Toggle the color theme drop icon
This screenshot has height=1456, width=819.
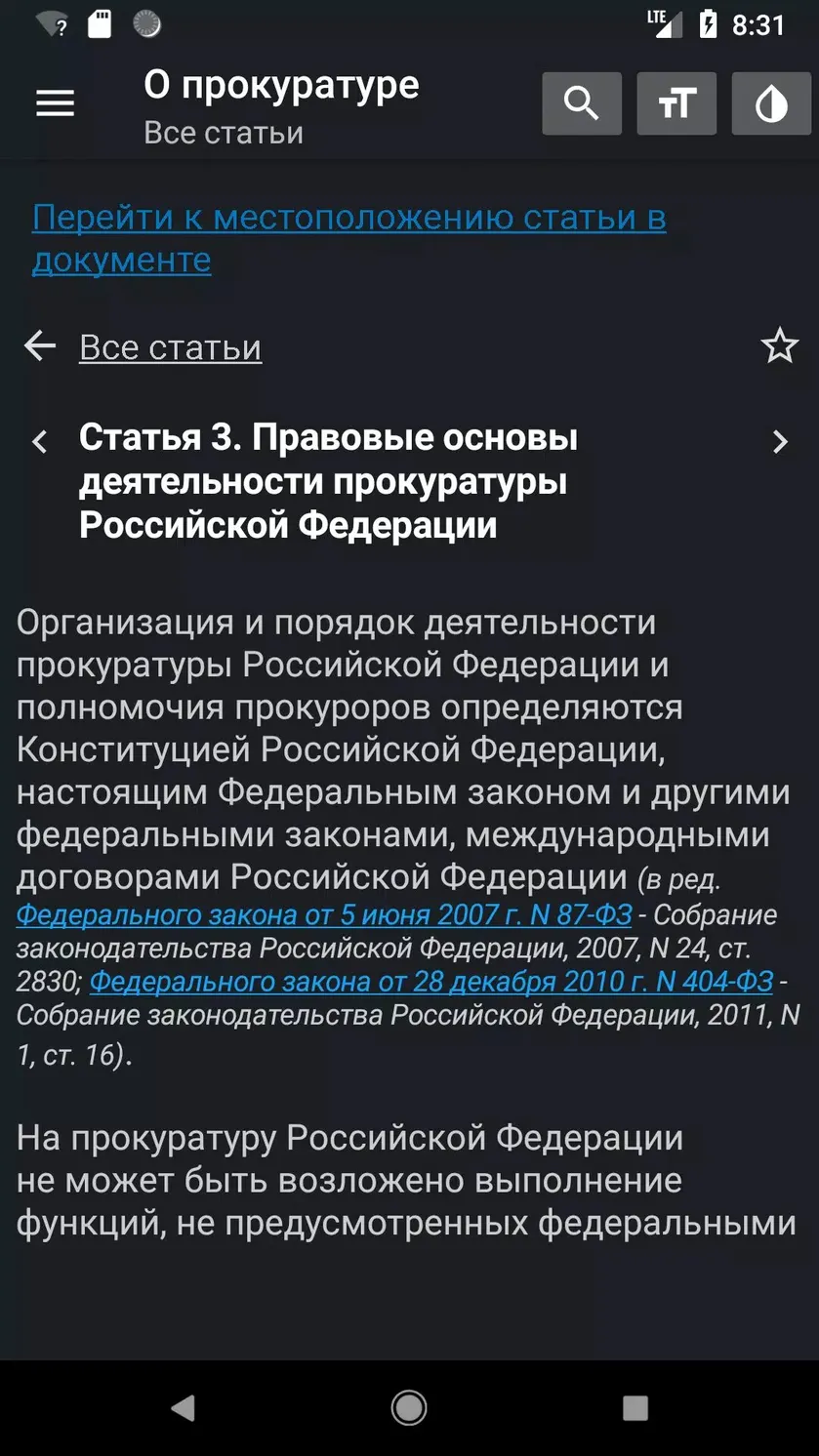[771, 103]
